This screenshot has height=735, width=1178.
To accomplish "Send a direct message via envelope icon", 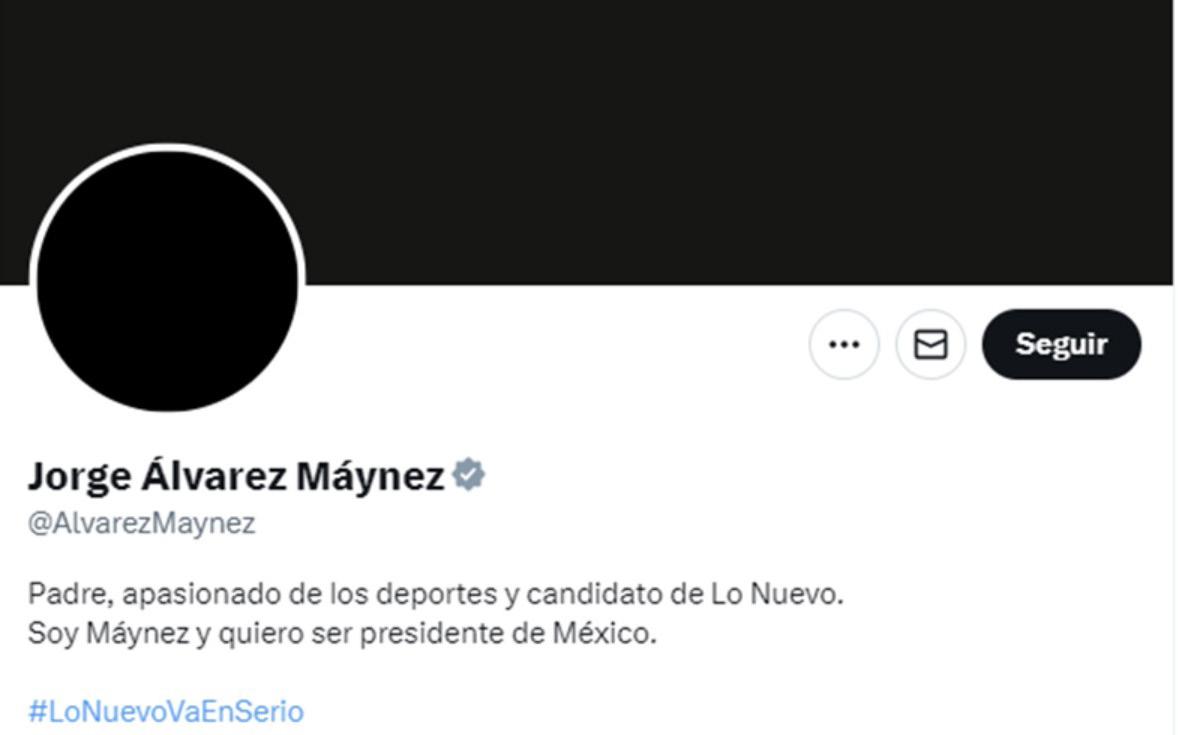I will tap(931, 344).
